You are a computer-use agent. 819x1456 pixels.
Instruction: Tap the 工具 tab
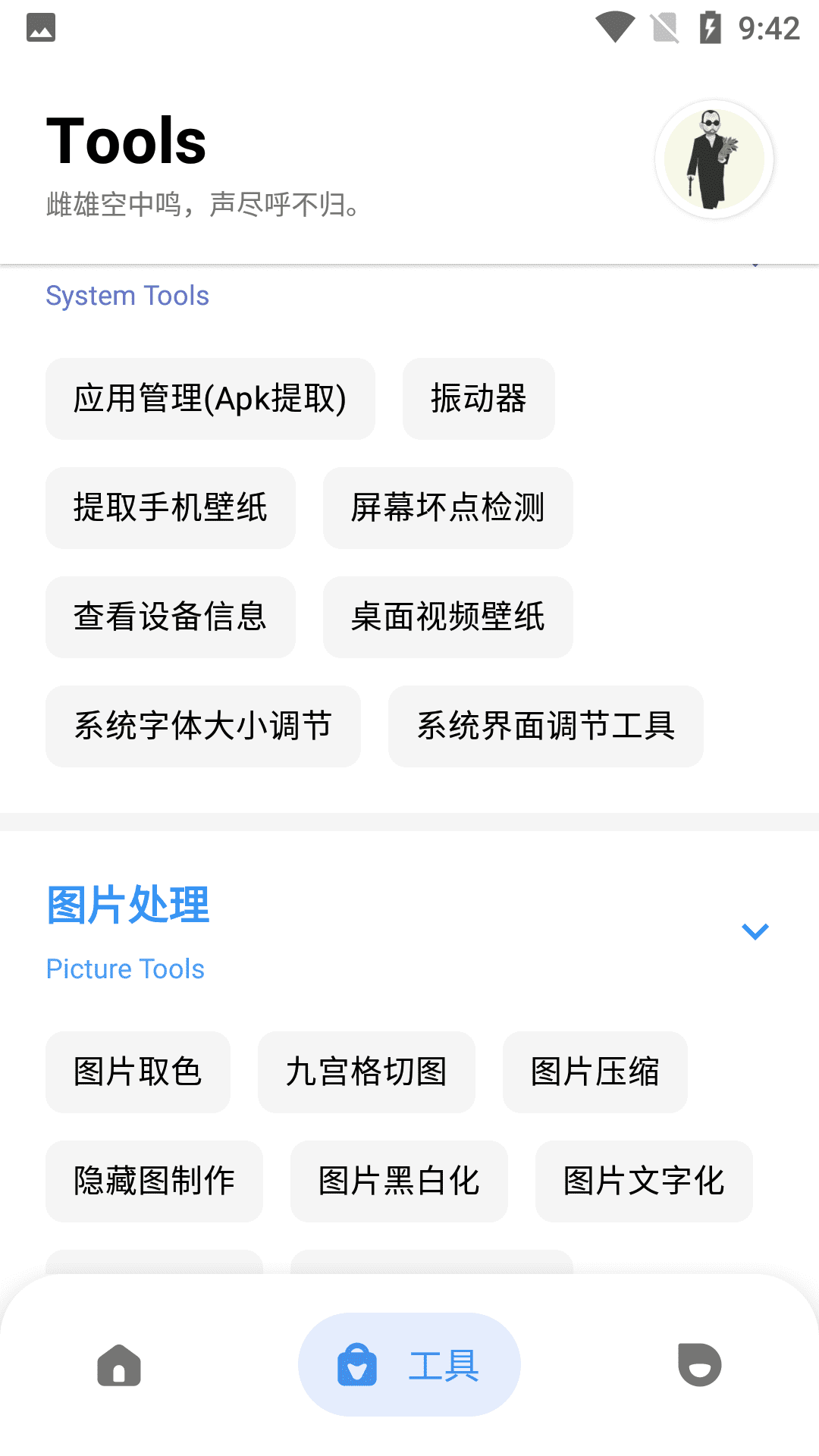(409, 1365)
